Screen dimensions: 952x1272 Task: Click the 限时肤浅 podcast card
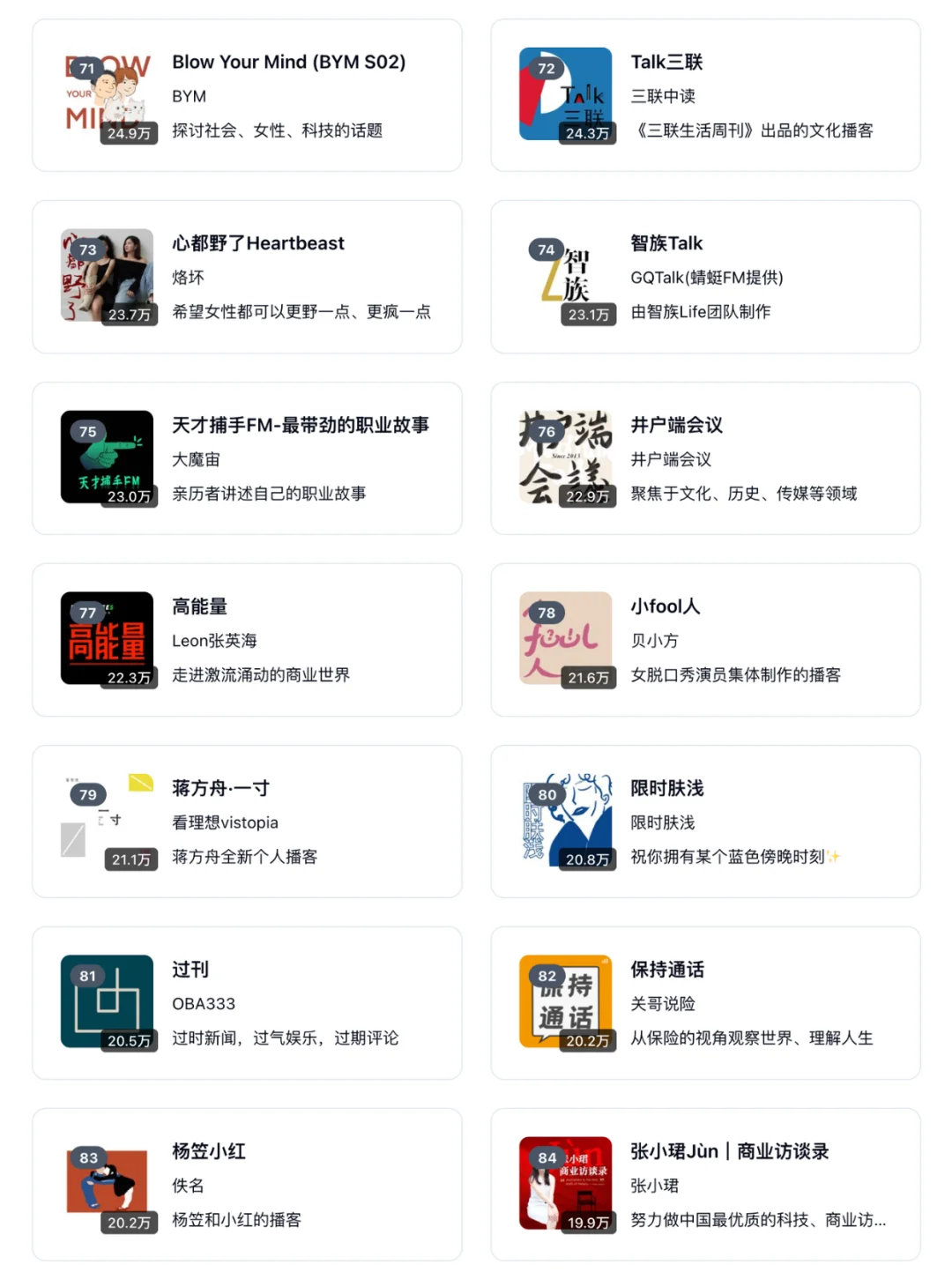pyautogui.click(x=705, y=820)
